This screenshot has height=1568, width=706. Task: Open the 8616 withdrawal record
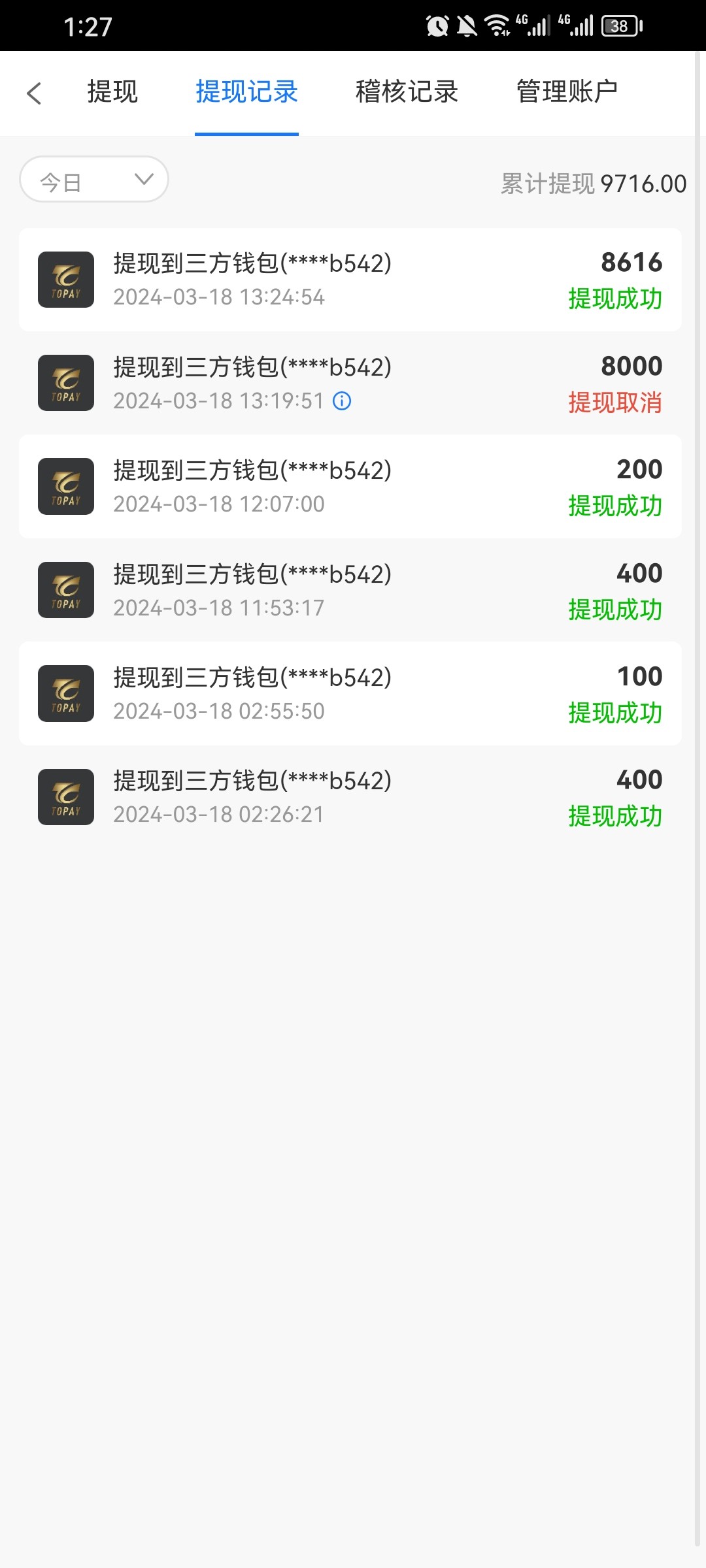click(350, 280)
